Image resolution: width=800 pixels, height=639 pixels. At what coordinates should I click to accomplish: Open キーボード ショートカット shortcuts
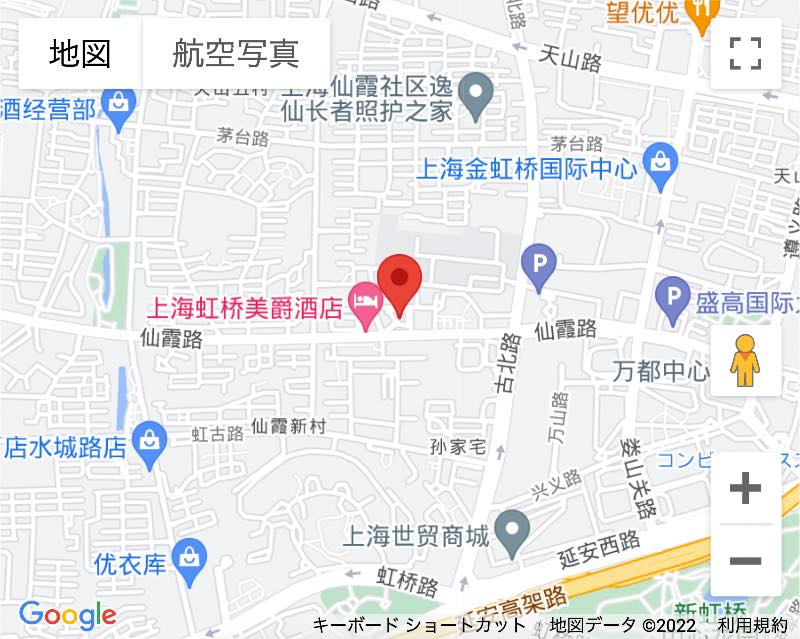point(418,626)
